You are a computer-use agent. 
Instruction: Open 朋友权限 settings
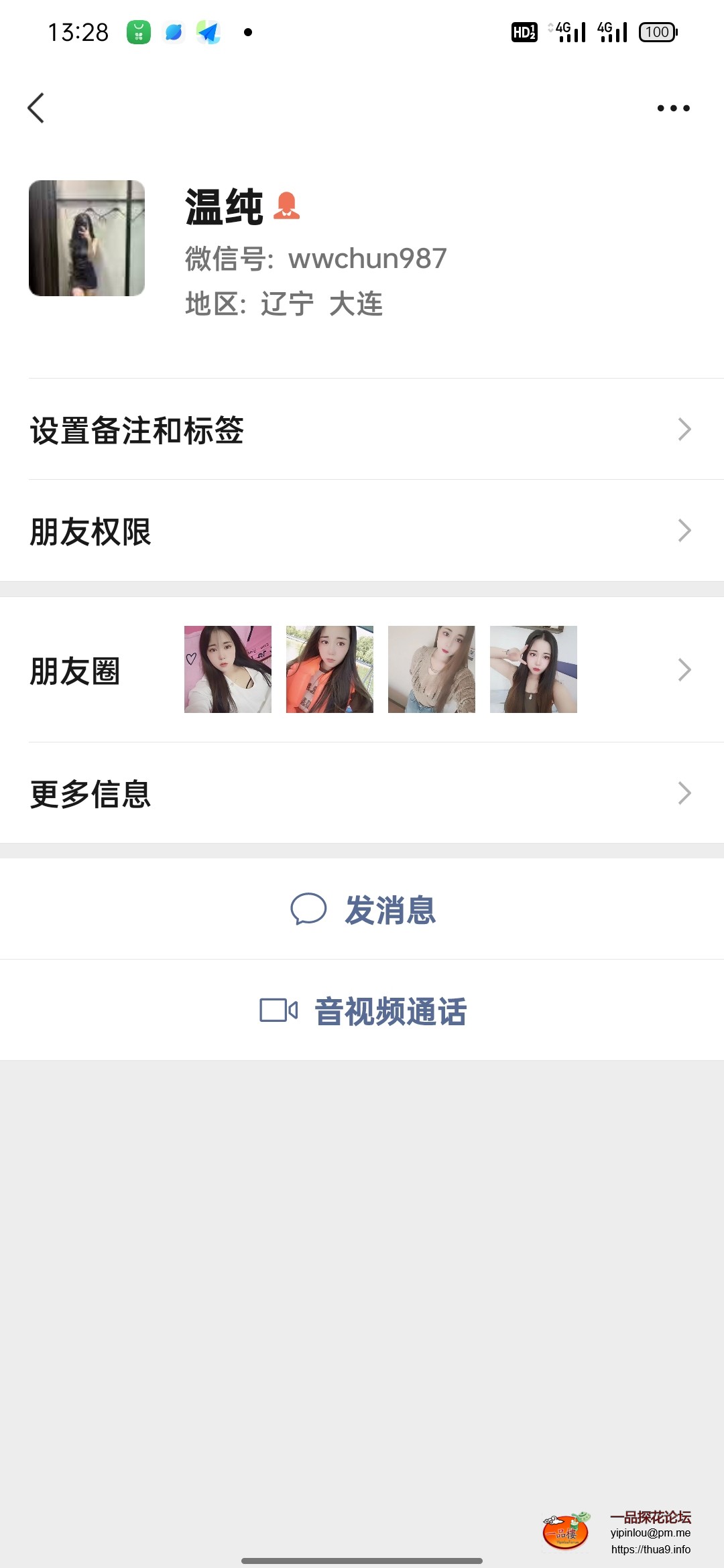362,531
